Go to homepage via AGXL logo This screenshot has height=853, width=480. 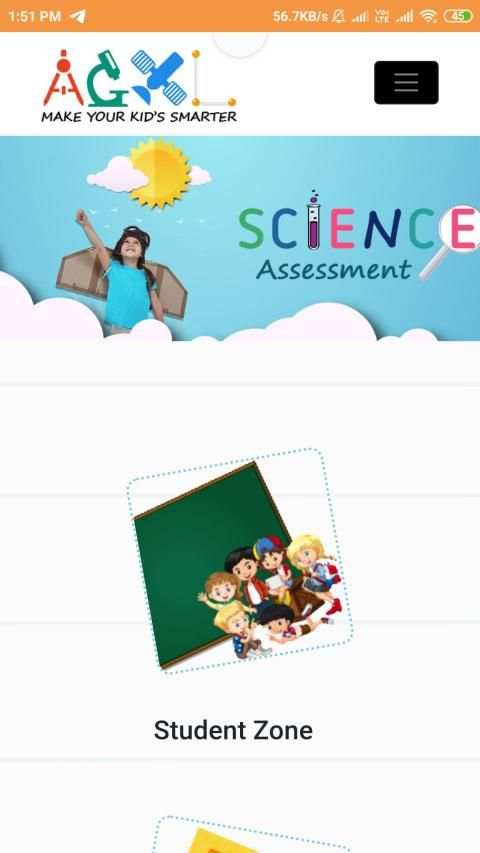coord(139,85)
